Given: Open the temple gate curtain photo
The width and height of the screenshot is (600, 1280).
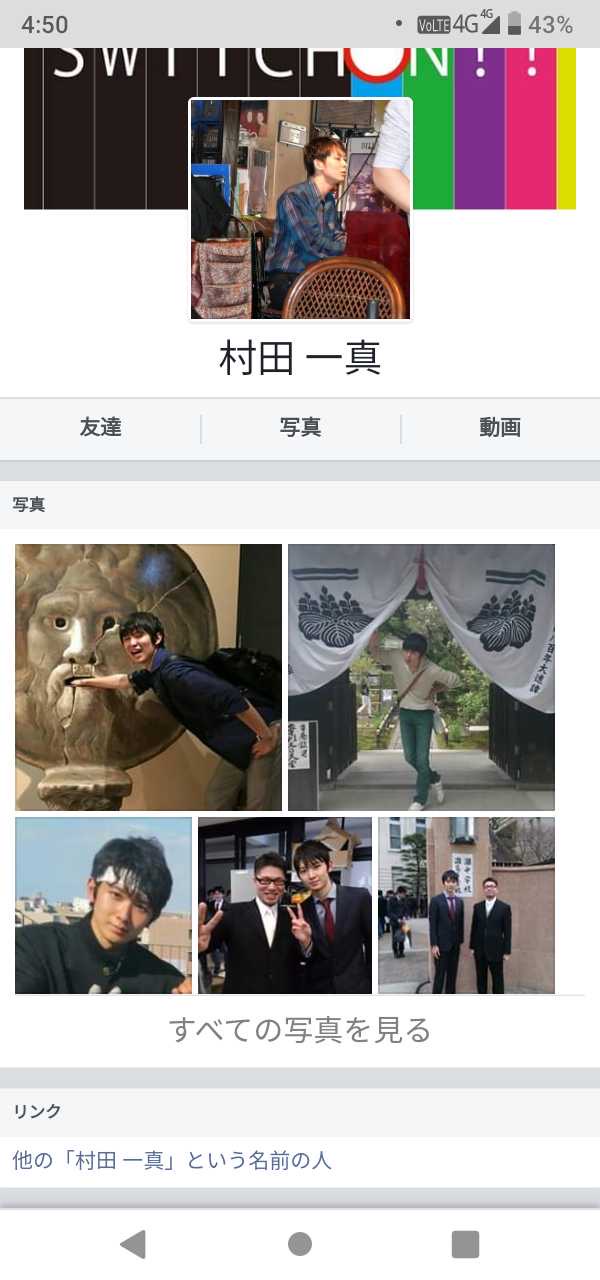Looking at the screenshot, I should [421, 677].
